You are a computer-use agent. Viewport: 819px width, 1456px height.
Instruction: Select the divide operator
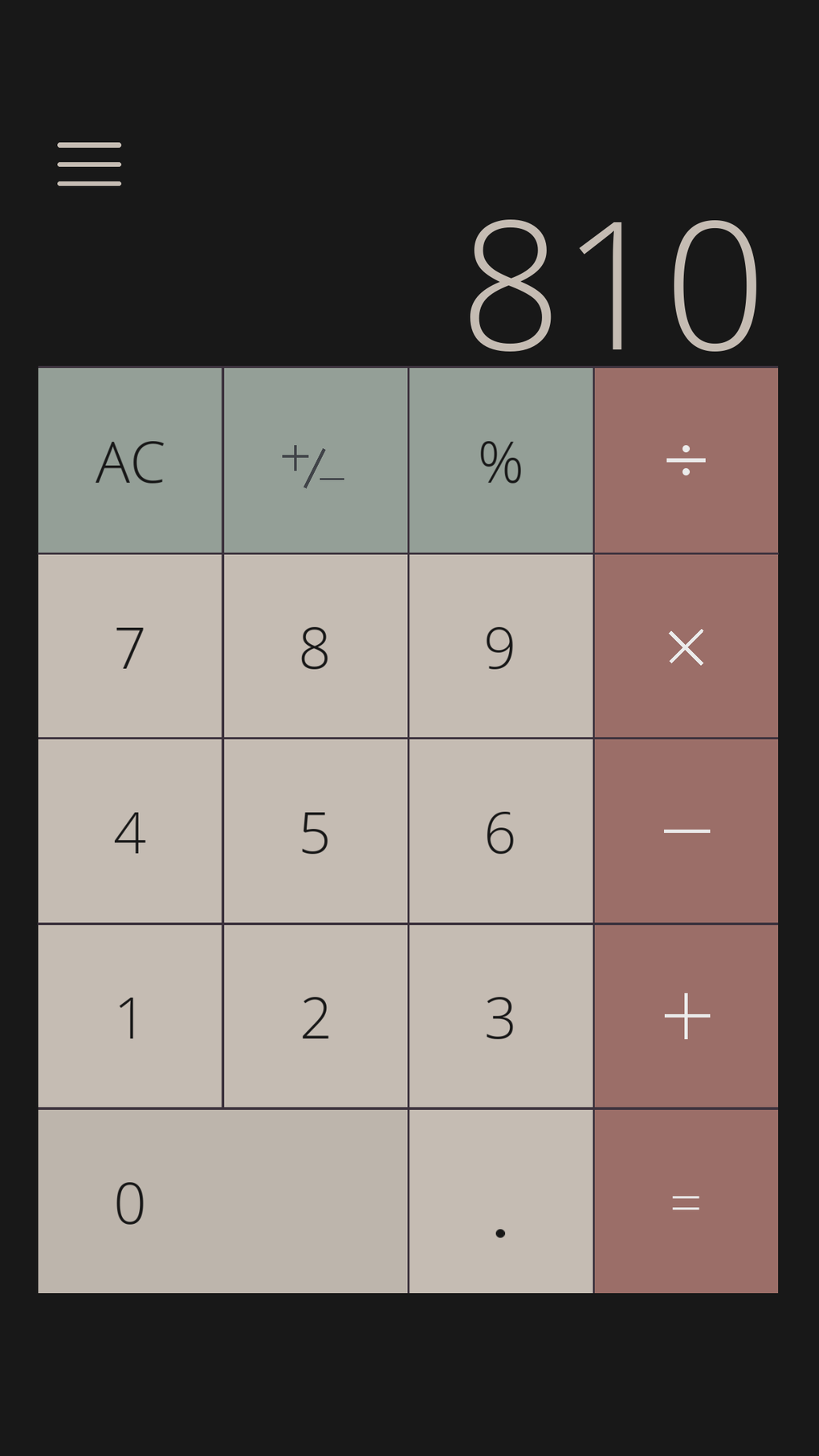(687, 461)
